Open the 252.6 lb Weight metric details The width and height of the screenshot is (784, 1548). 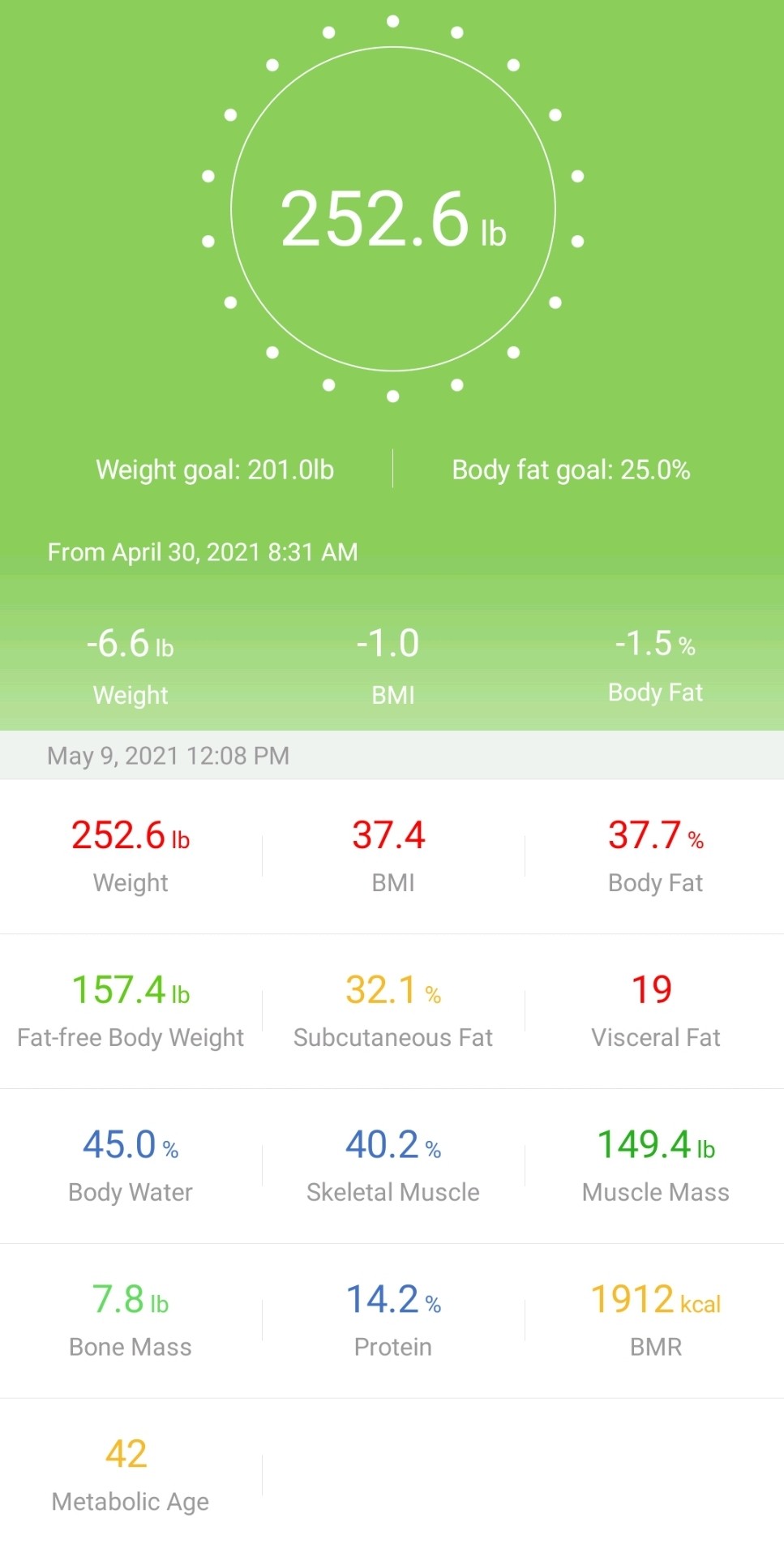131,856
